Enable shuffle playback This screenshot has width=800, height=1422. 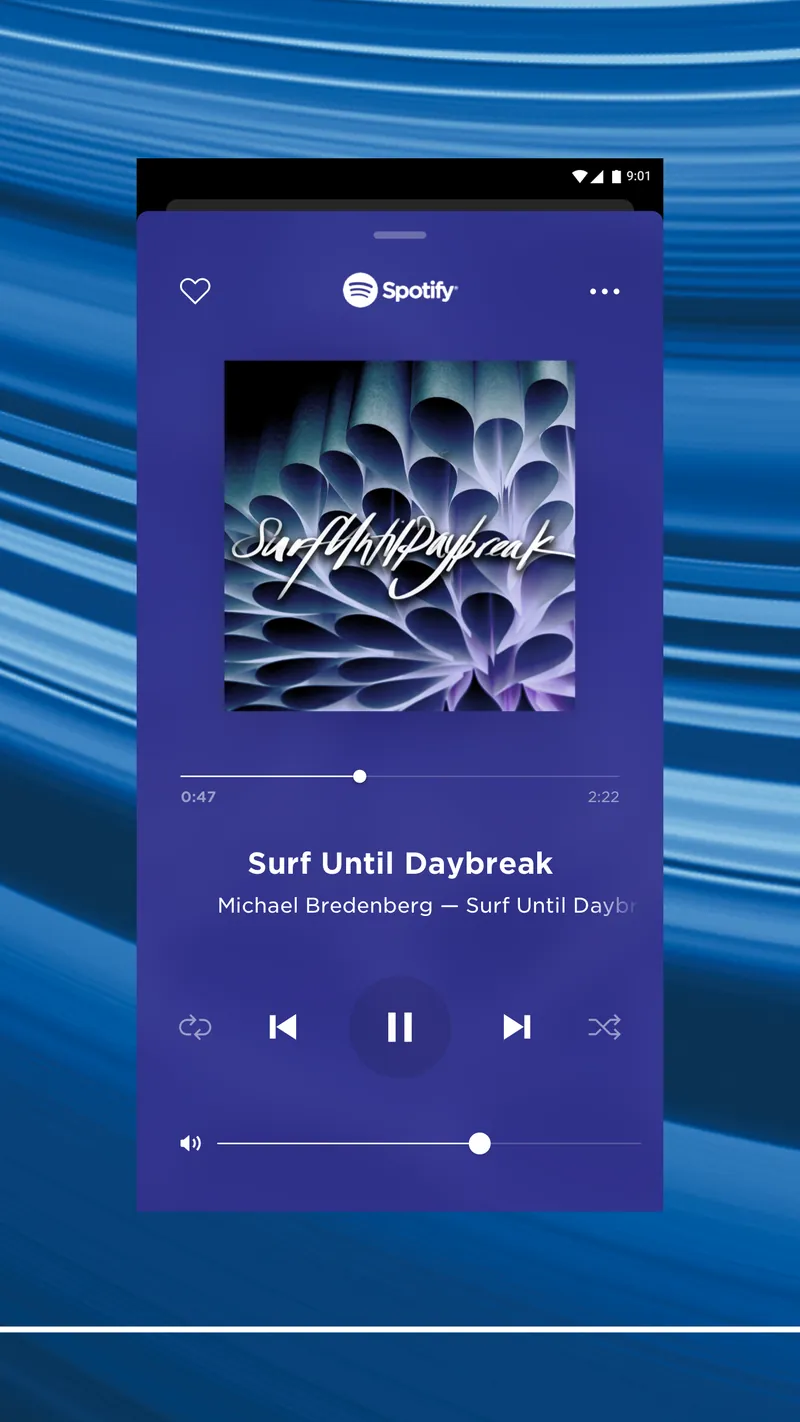(604, 1027)
